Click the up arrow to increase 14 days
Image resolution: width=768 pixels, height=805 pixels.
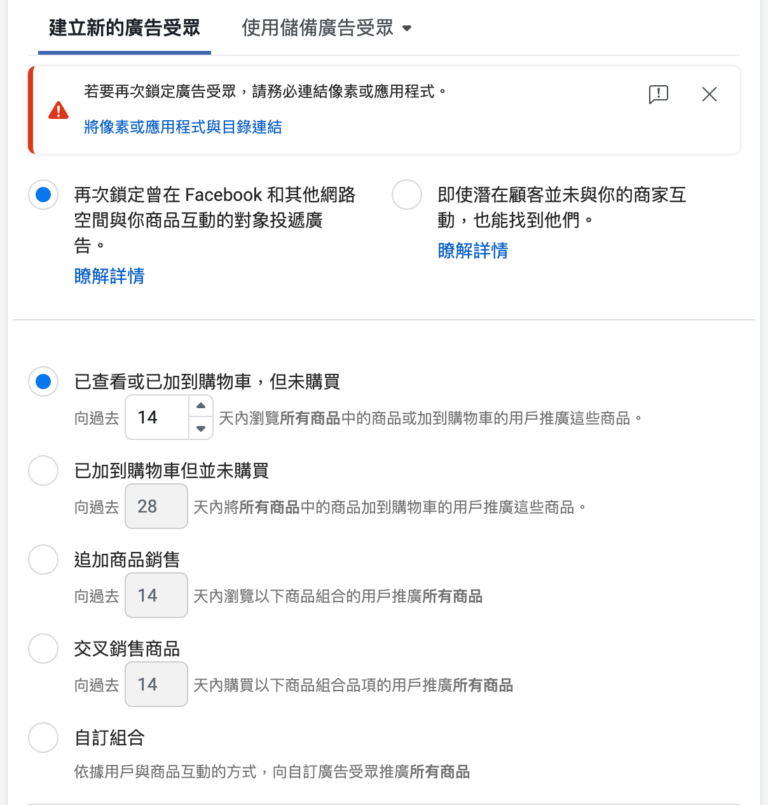[x=199, y=406]
